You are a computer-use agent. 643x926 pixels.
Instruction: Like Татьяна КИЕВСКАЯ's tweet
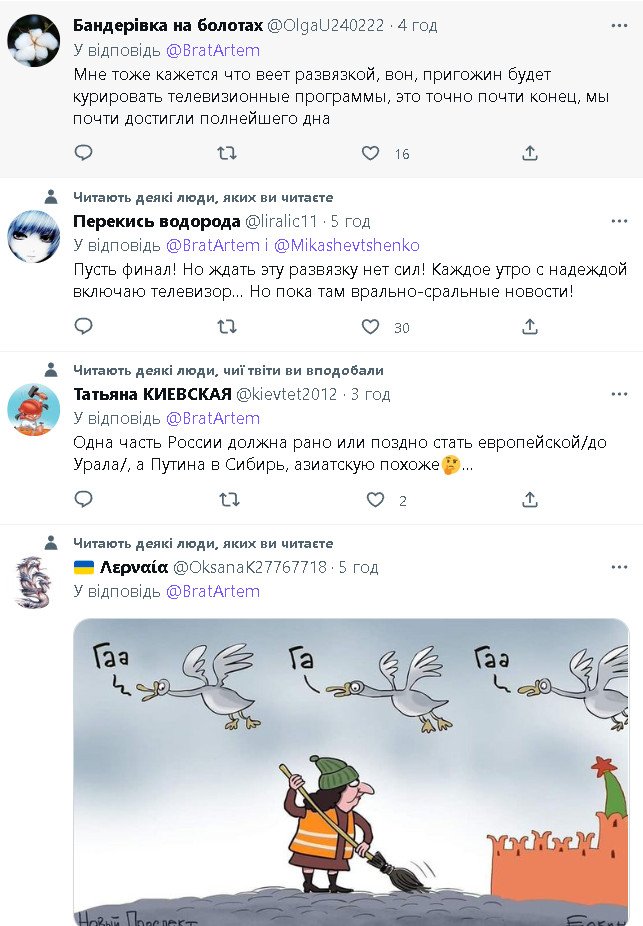(375, 499)
